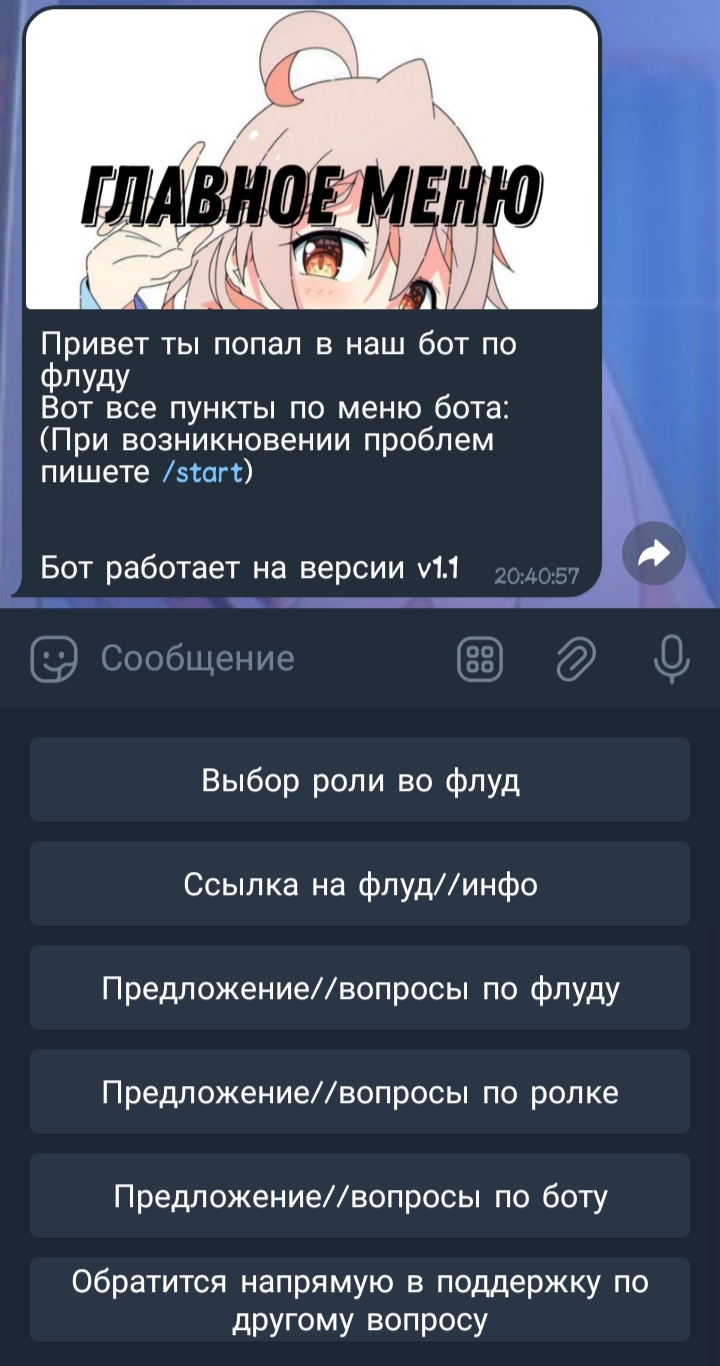Image resolution: width=720 pixels, height=1366 pixels.
Task: Select Выбор роли во флуд
Action: (x=360, y=780)
